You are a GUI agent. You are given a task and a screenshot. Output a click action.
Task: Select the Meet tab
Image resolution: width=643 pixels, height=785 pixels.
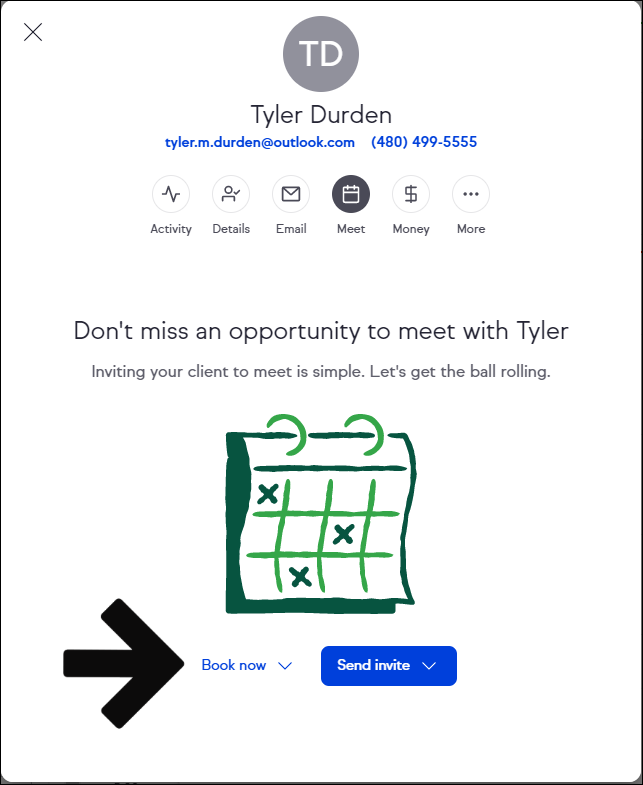point(351,194)
